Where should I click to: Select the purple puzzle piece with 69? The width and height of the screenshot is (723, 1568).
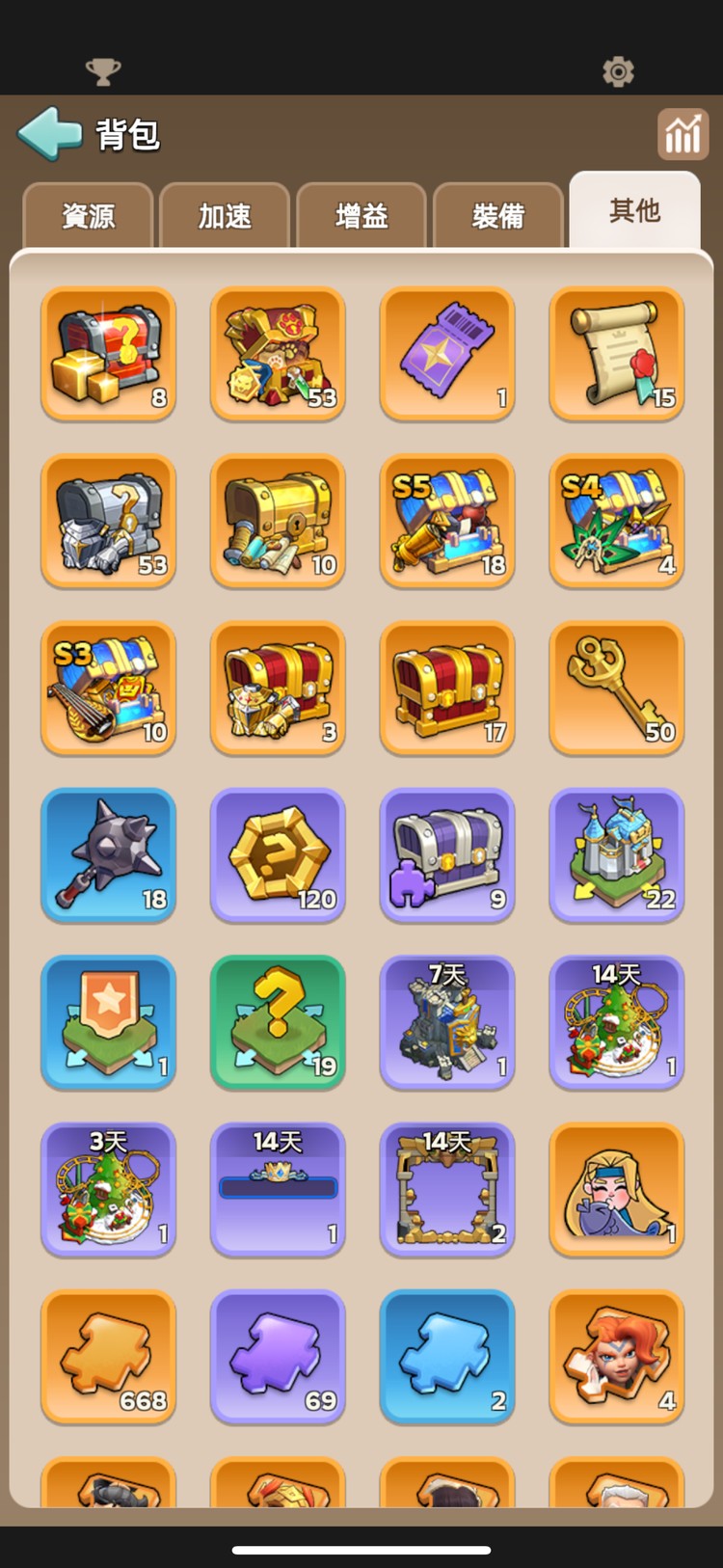[x=278, y=1356]
